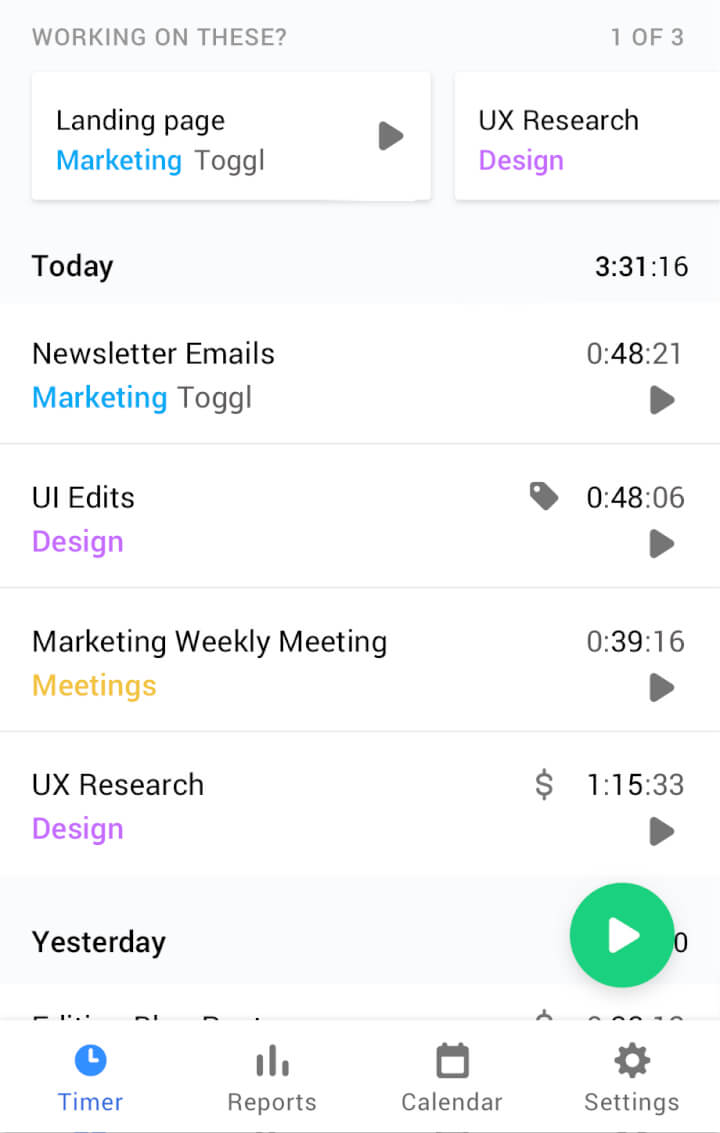Resume timing Newsletter Emails
The image size is (720, 1133).
(x=661, y=400)
